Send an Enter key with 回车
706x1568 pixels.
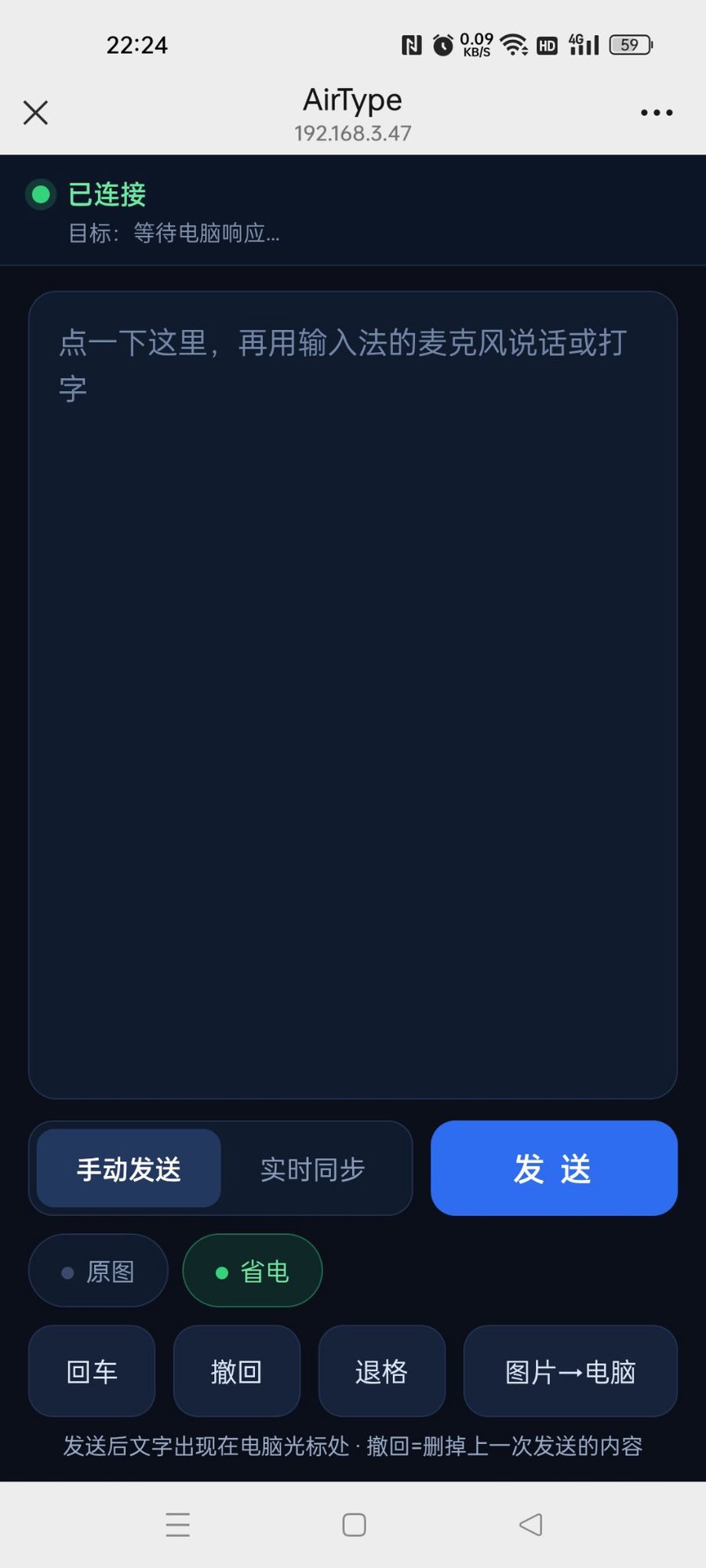92,1371
